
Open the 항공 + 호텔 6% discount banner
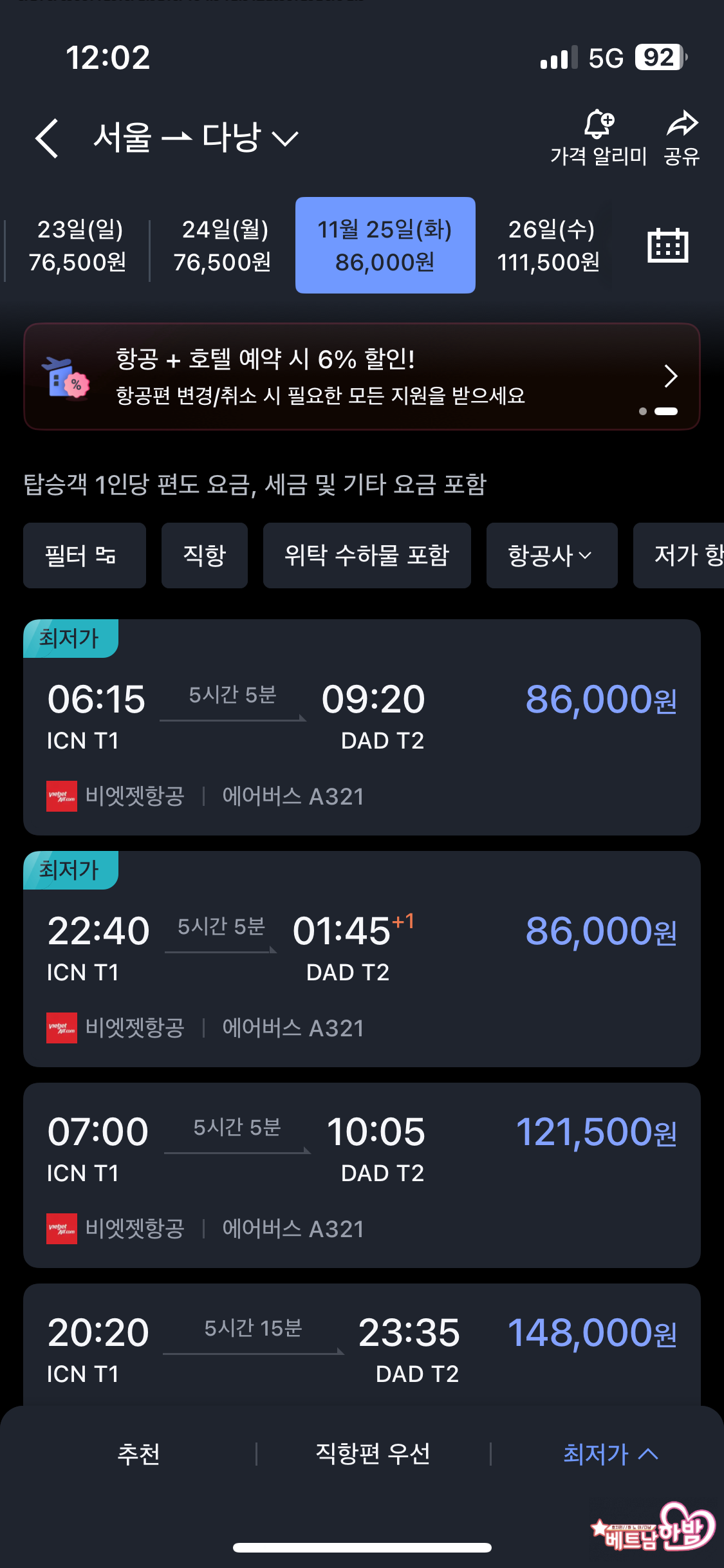(x=362, y=377)
